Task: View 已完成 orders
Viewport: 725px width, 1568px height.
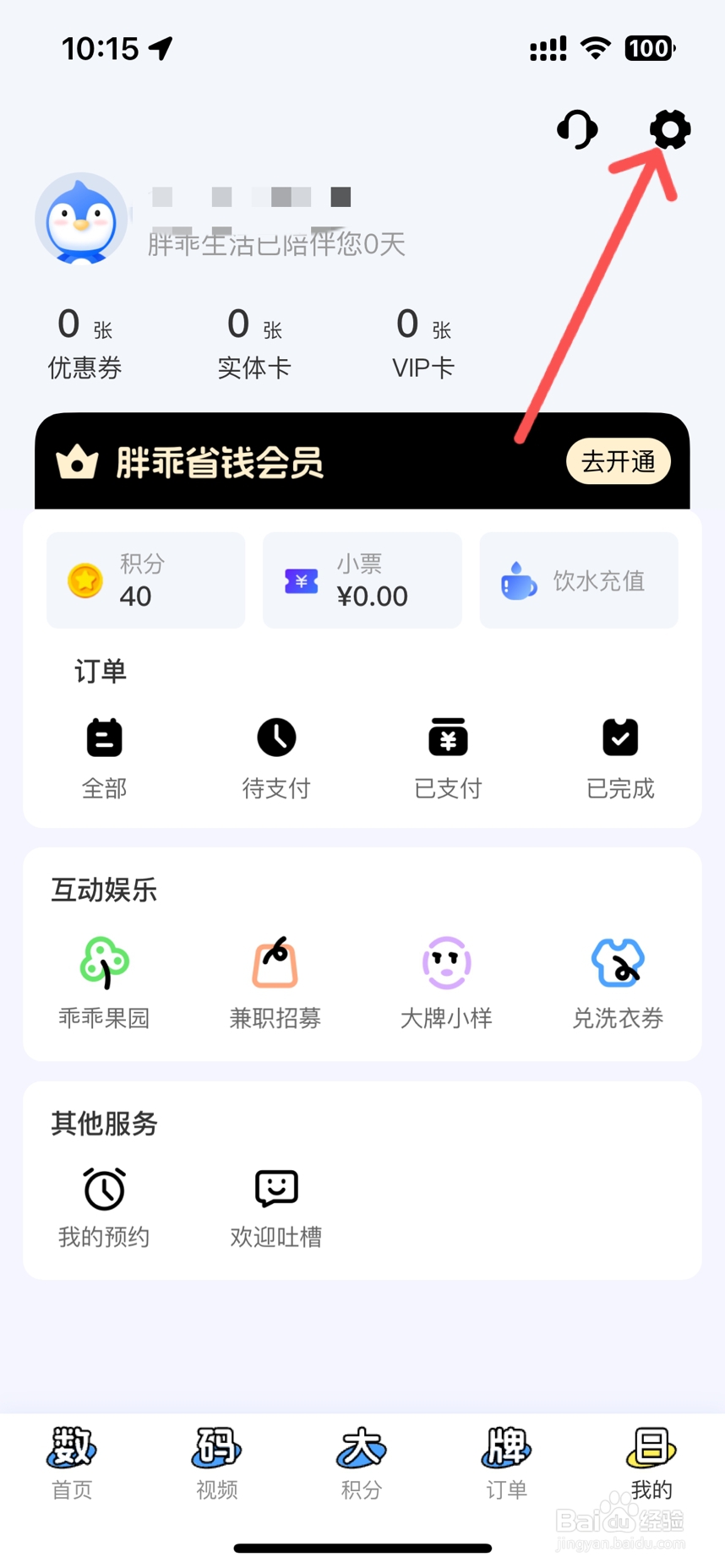Action: point(620,759)
